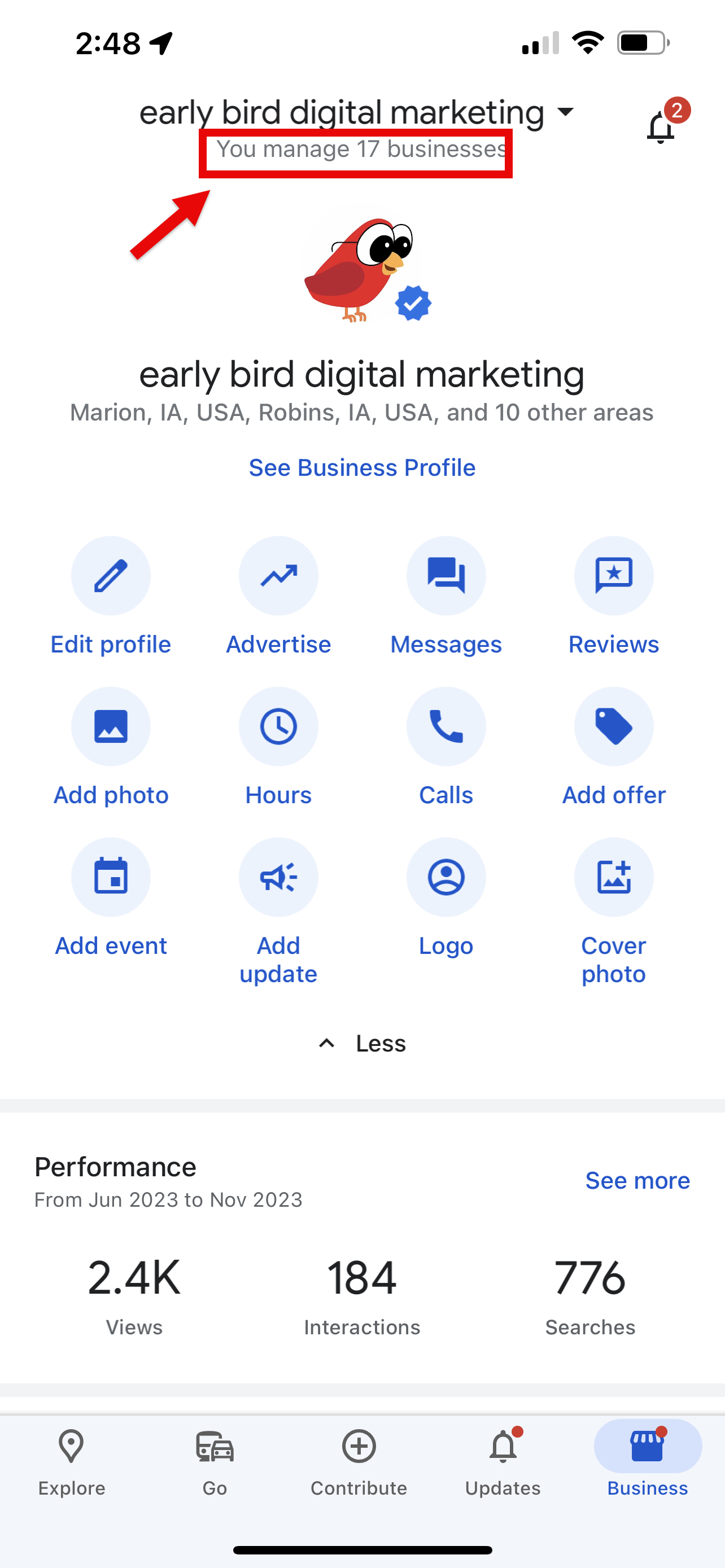The image size is (725, 1568).
Task: Tap the verified blue checkmark badge
Action: pyautogui.click(x=413, y=303)
